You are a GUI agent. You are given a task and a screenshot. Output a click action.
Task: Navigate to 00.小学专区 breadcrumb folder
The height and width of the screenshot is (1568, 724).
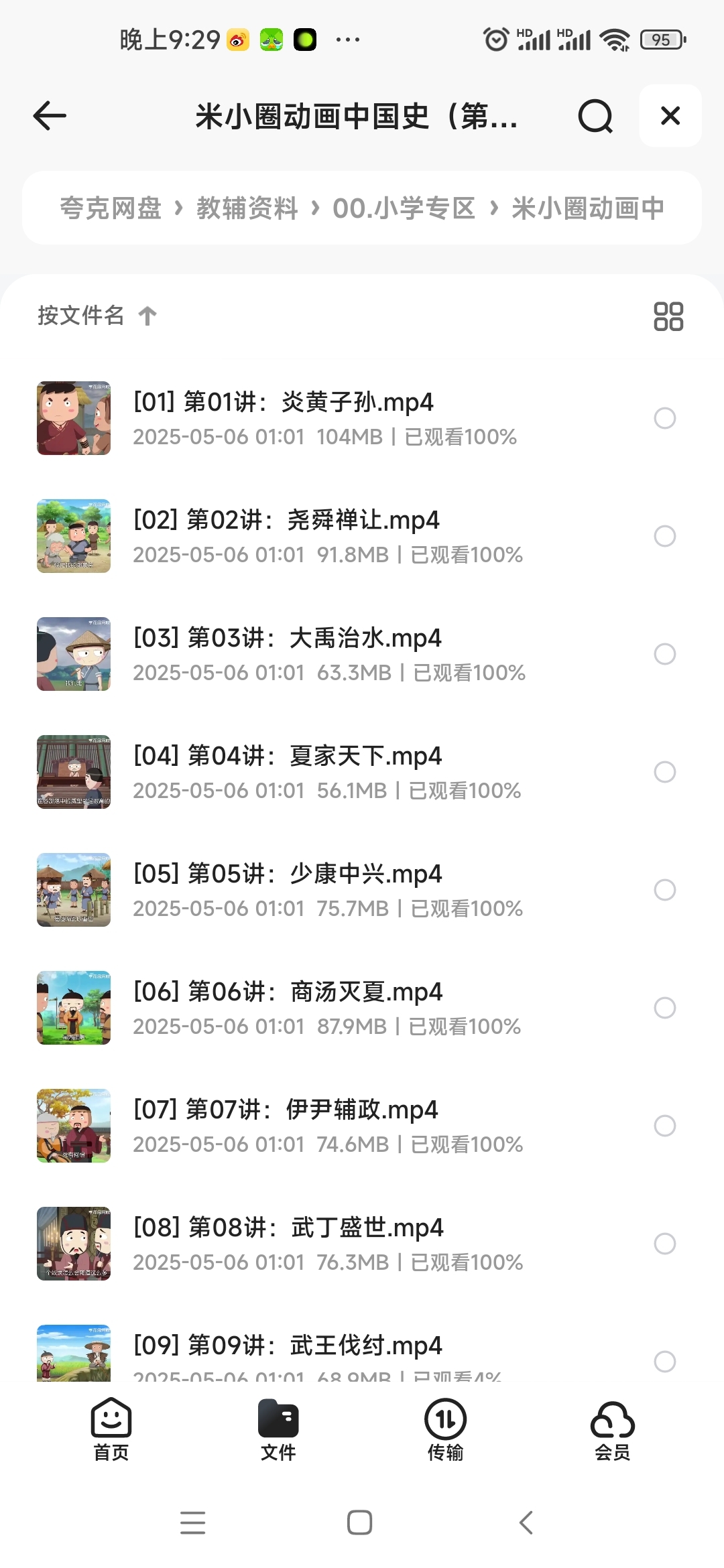(x=404, y=208)
